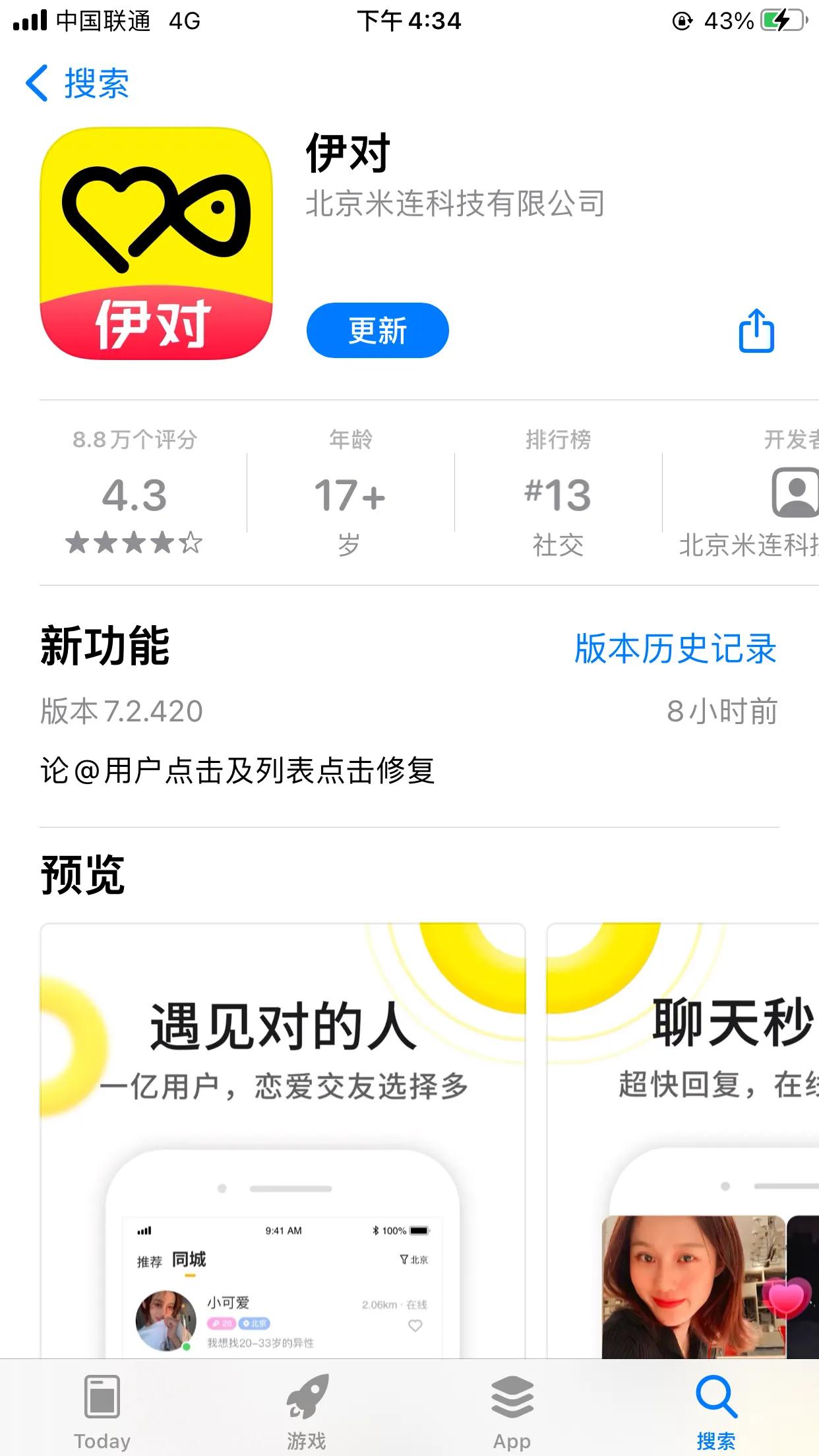Tap the 更新 button to update
The image size is (819, 1456).
(379, 332)
